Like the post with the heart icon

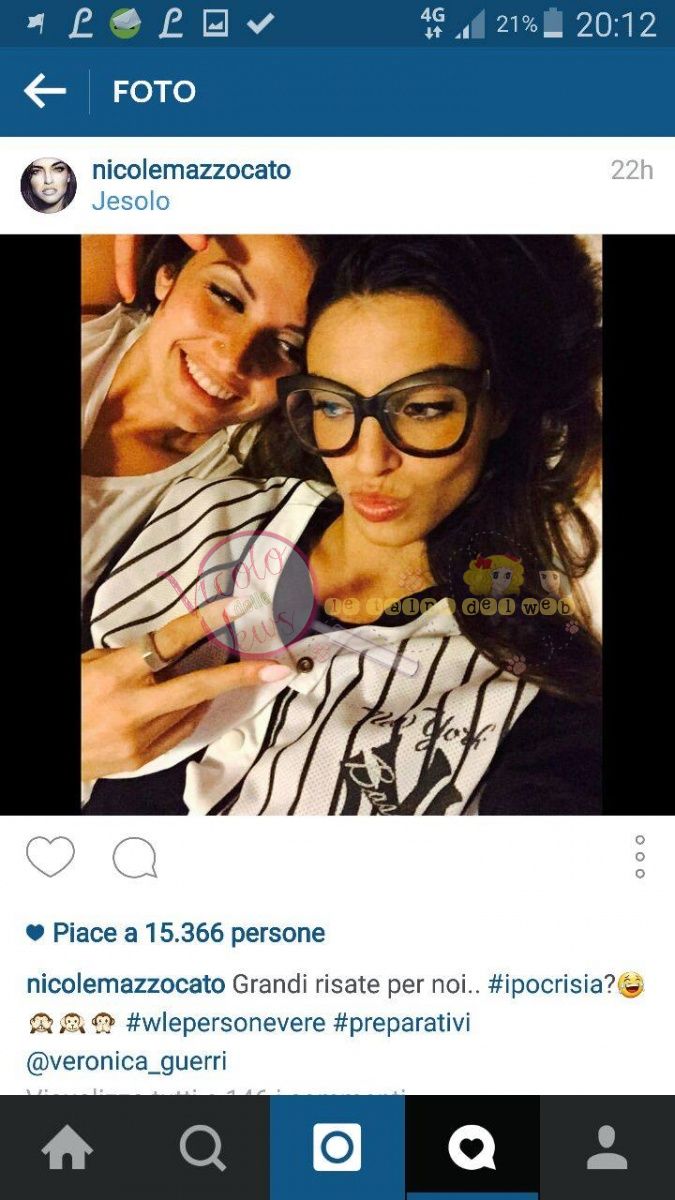50,858
